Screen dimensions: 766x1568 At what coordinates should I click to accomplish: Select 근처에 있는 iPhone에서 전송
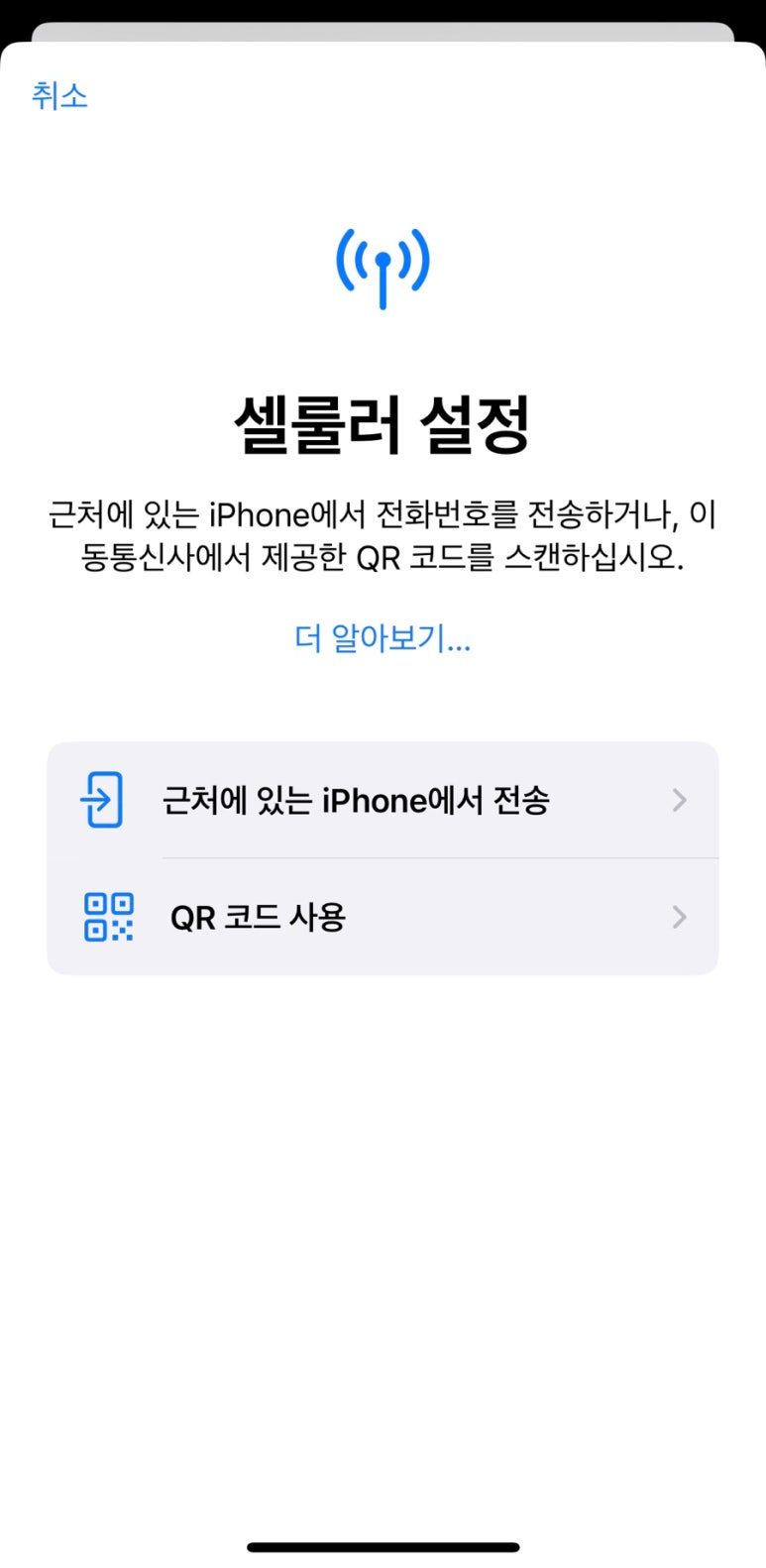coord(383,800)
